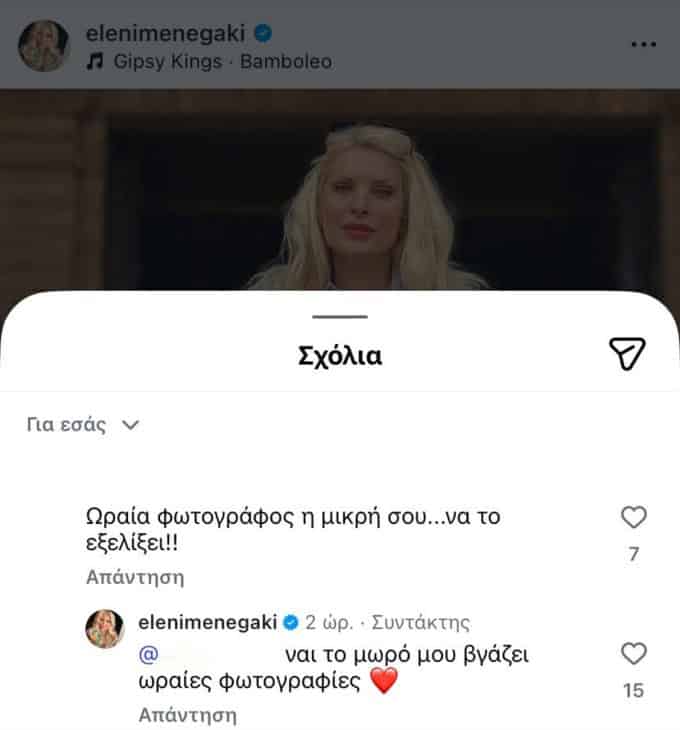Tap the comments sheet drag handle

tap(339, 316)
